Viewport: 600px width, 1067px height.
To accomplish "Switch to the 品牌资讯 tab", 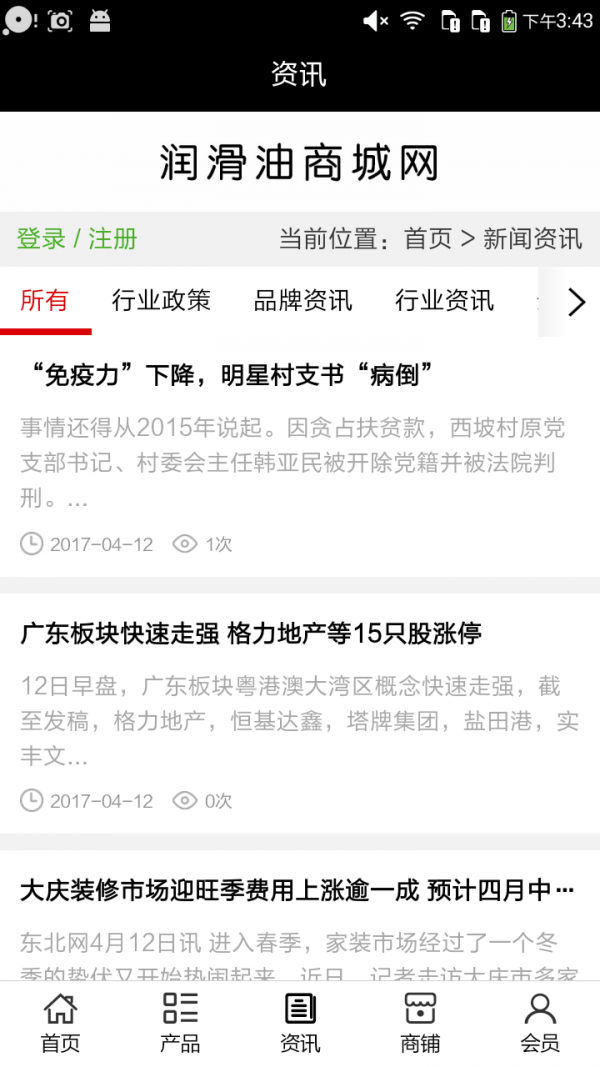I will coord(303,300).
